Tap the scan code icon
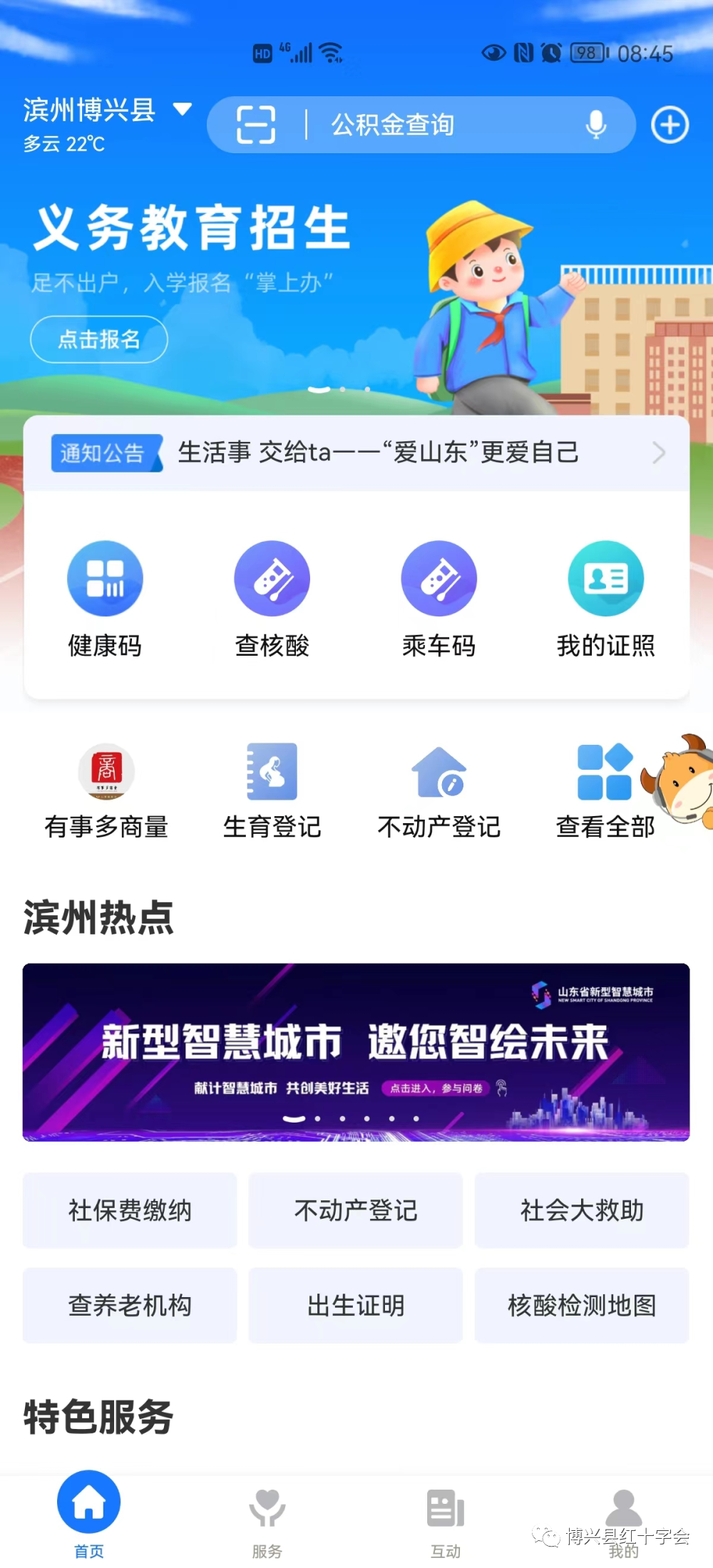 255,125
